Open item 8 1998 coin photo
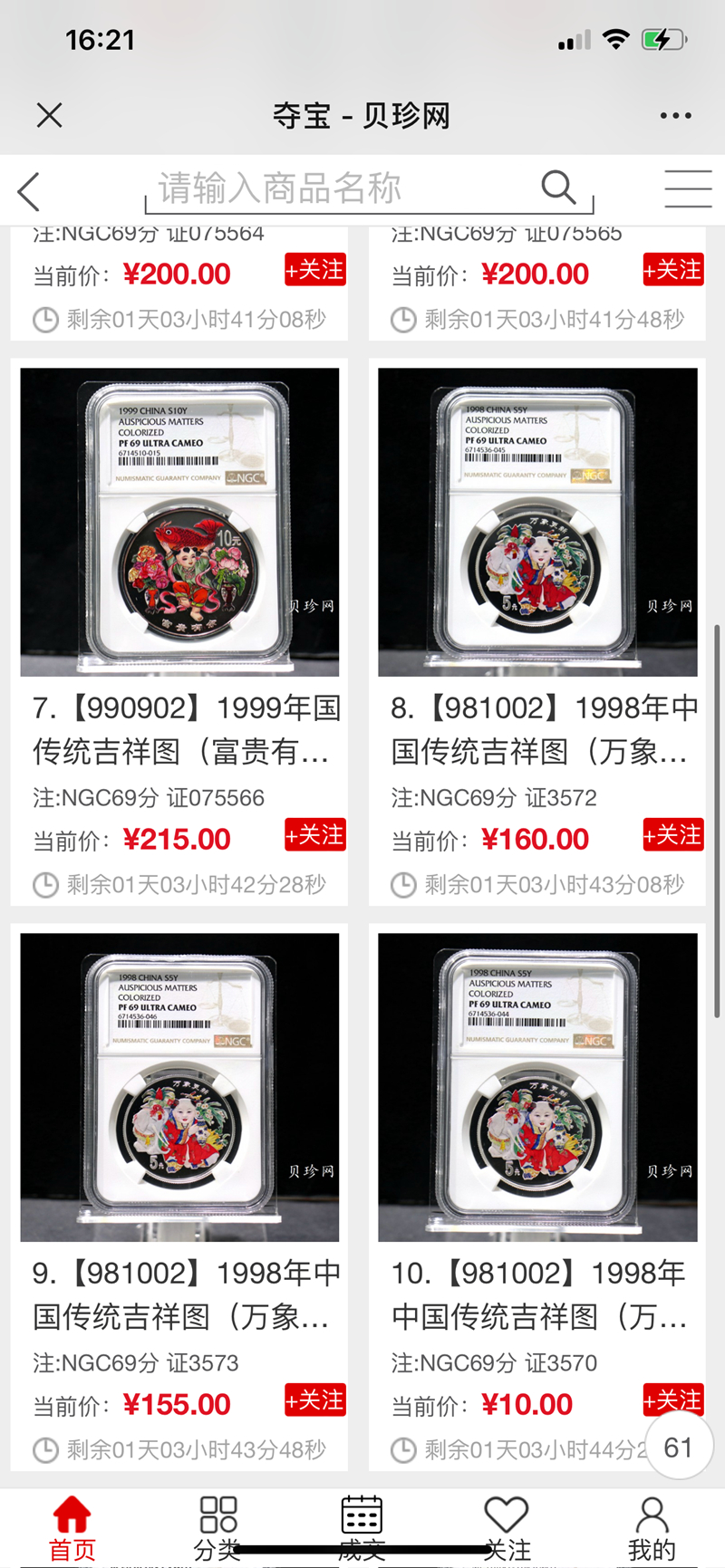Viewport: 725px width, 1568px height. coord(537,522)
